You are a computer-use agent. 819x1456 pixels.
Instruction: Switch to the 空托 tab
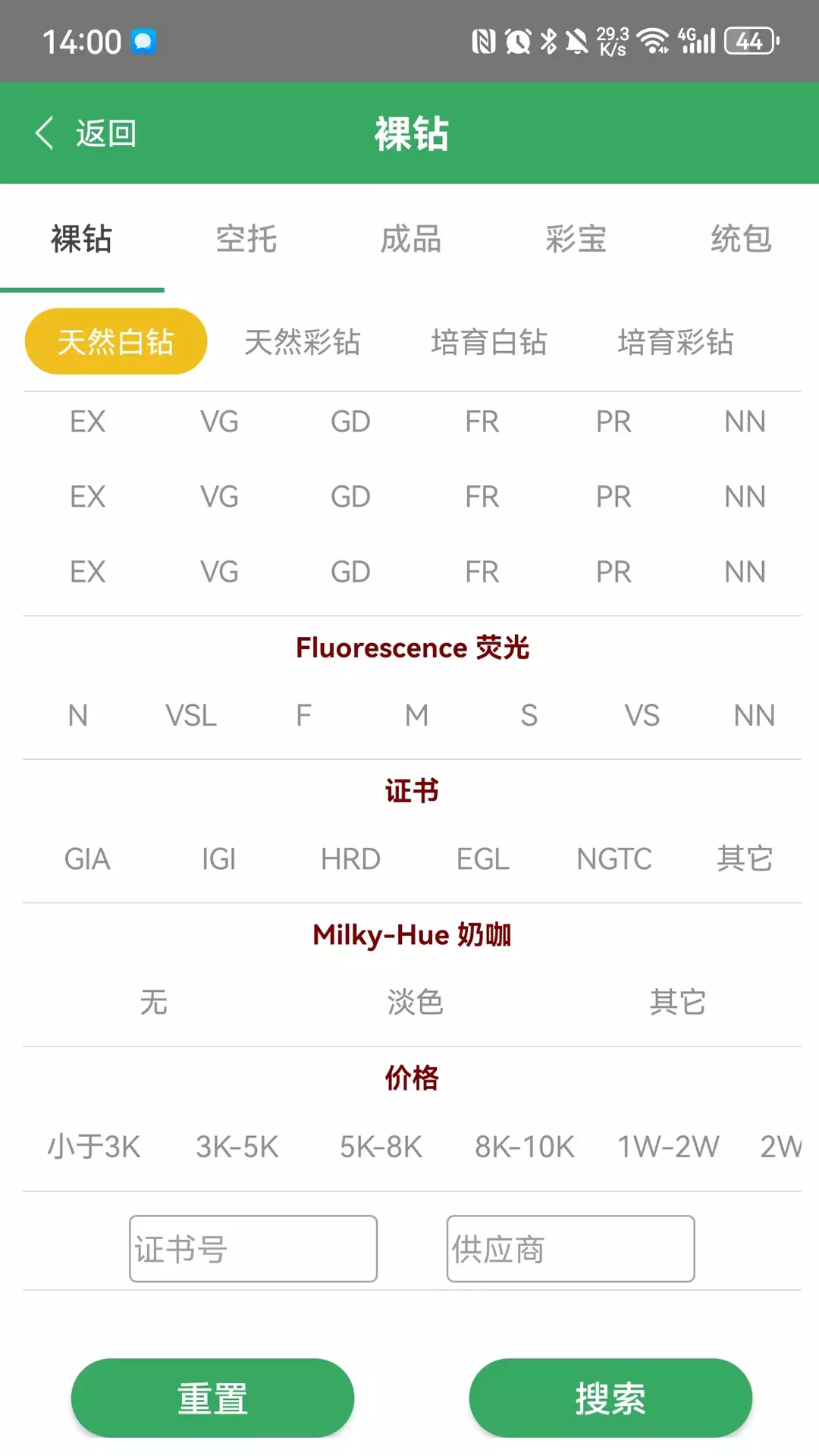[x=246, y=239]
